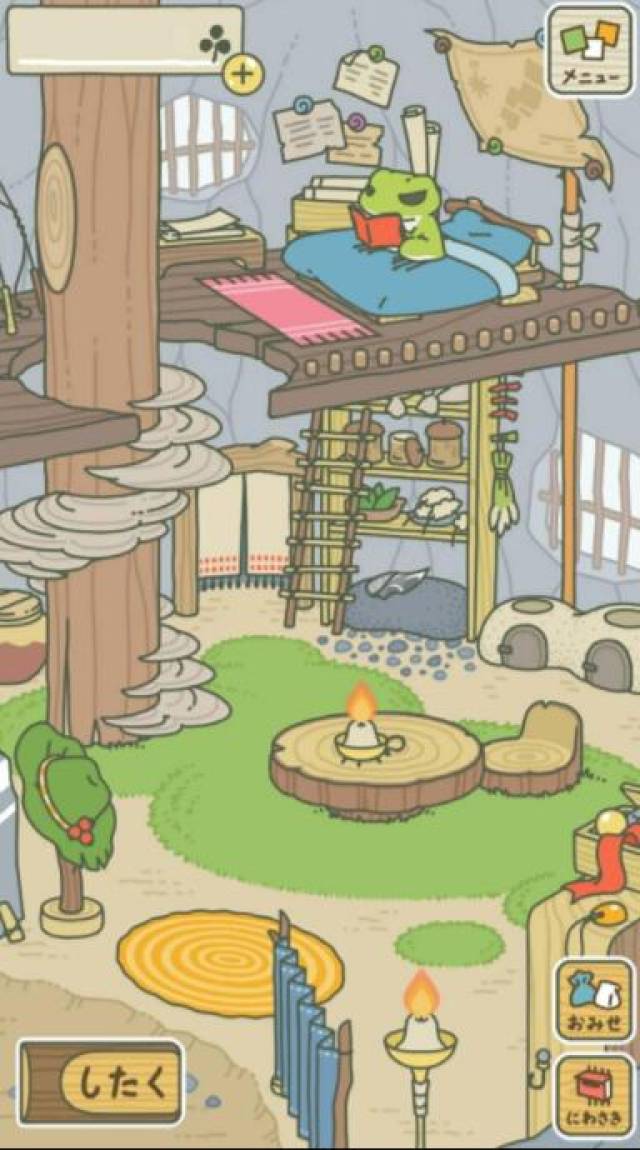Open the メニュー menu button
Viewport: 640px width, 1150px height.
(589, 48)
